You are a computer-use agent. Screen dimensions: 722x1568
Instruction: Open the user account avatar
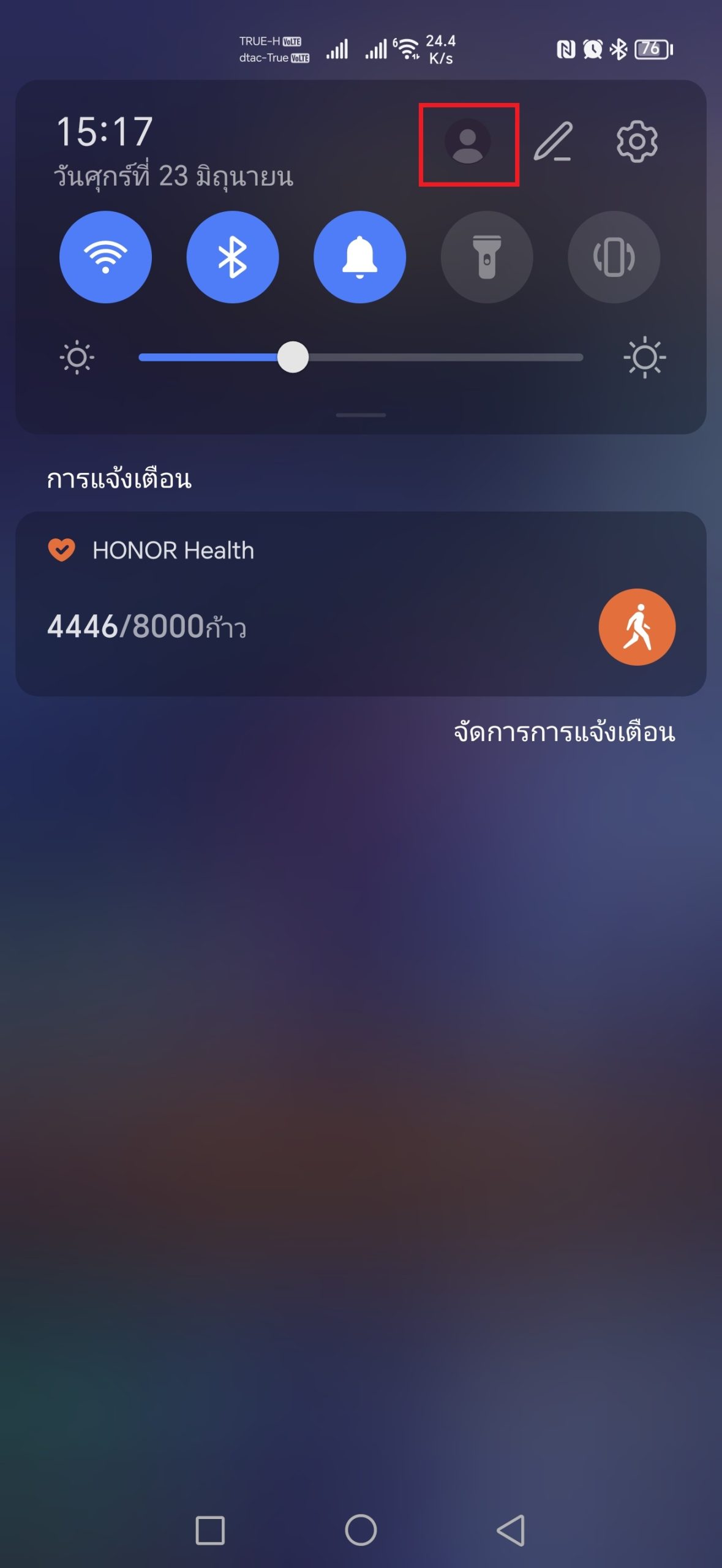click(468, 142)
